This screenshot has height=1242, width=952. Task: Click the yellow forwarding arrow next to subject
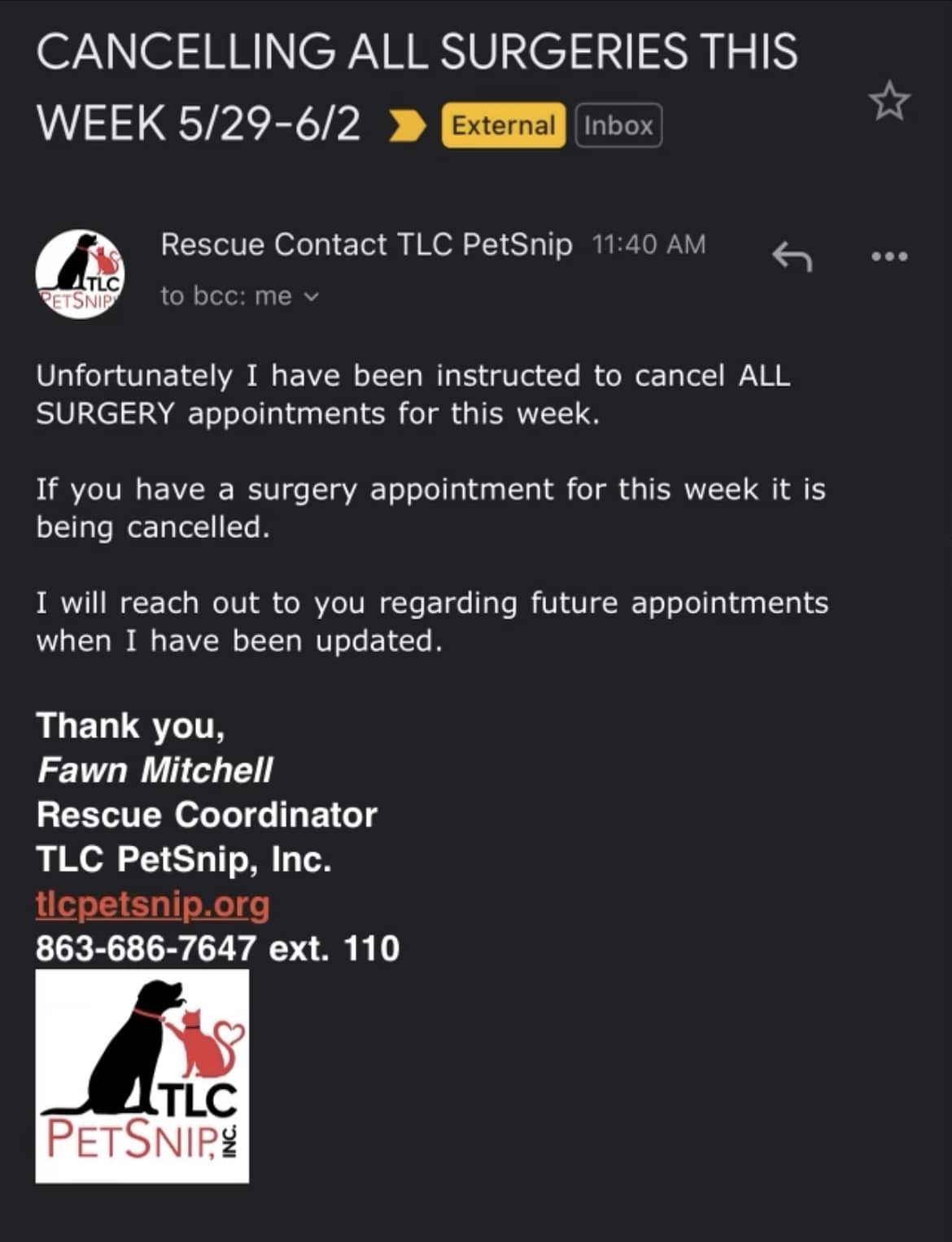point(407,126)
